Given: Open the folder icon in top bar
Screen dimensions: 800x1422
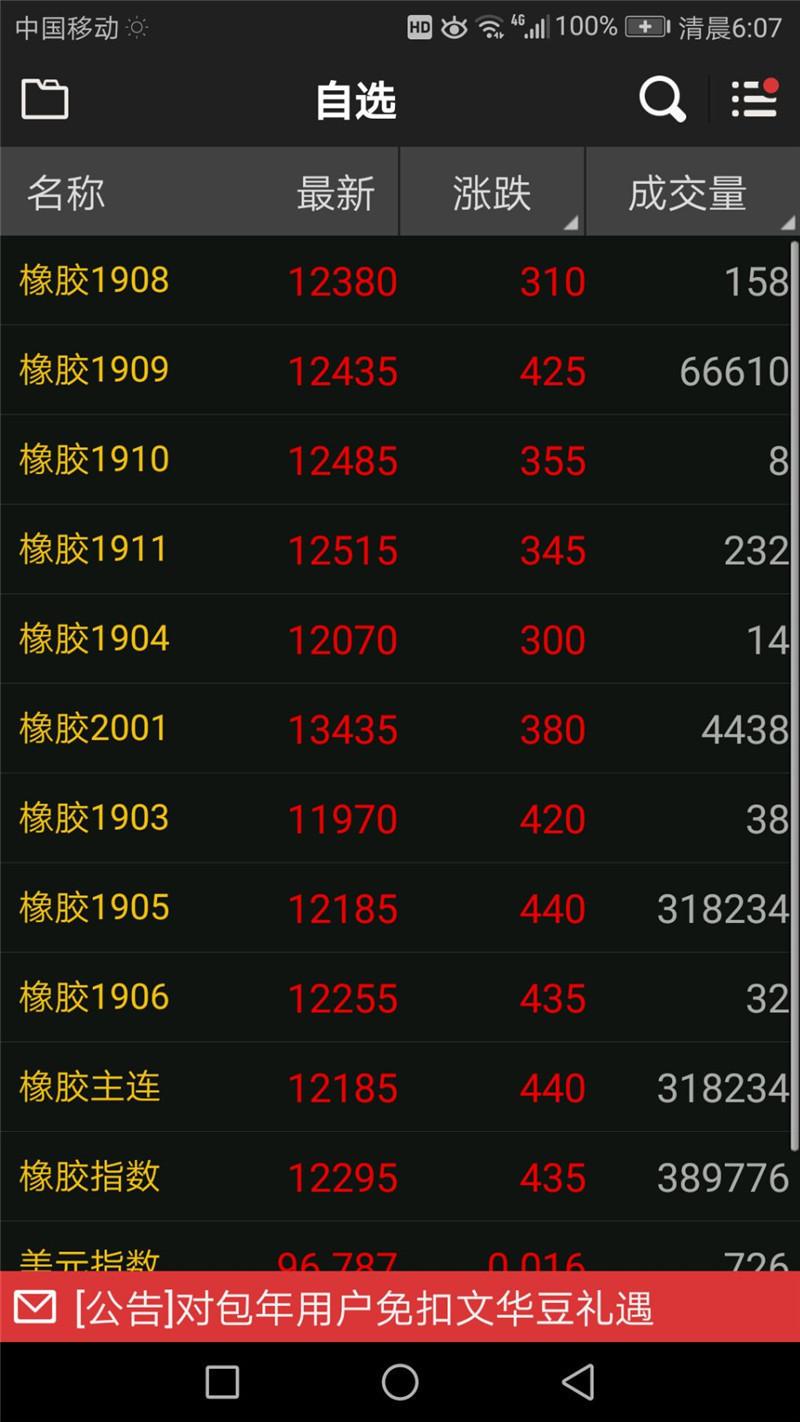Looking at the screenshot, I should [x=45, y=100].
